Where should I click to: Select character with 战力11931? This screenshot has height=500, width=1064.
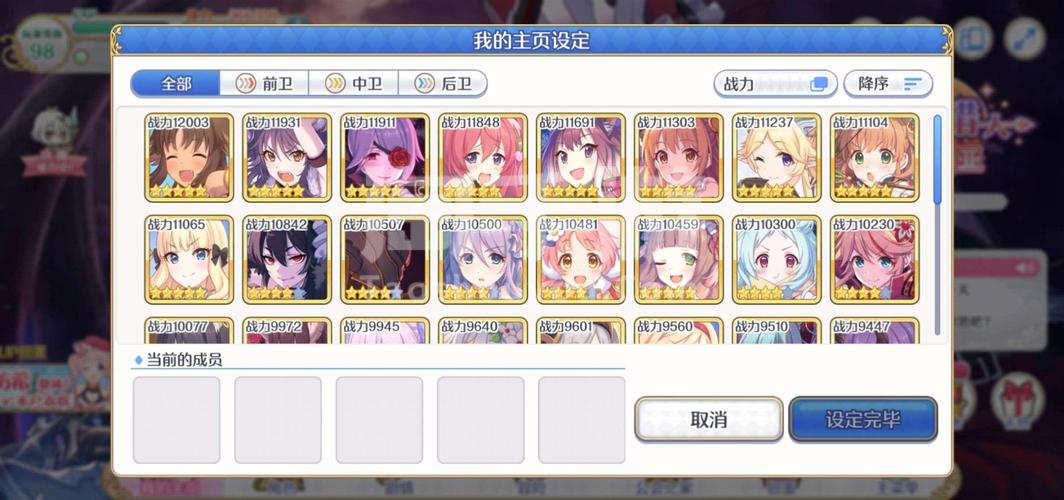tap(287, 158)
